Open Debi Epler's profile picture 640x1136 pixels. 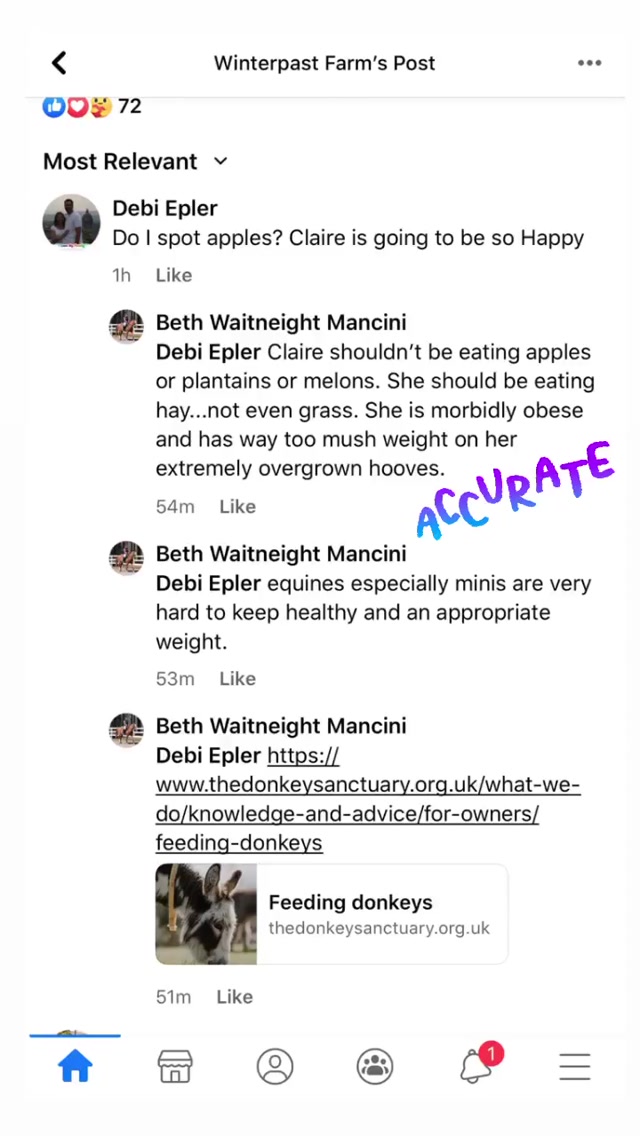point(71,221)
